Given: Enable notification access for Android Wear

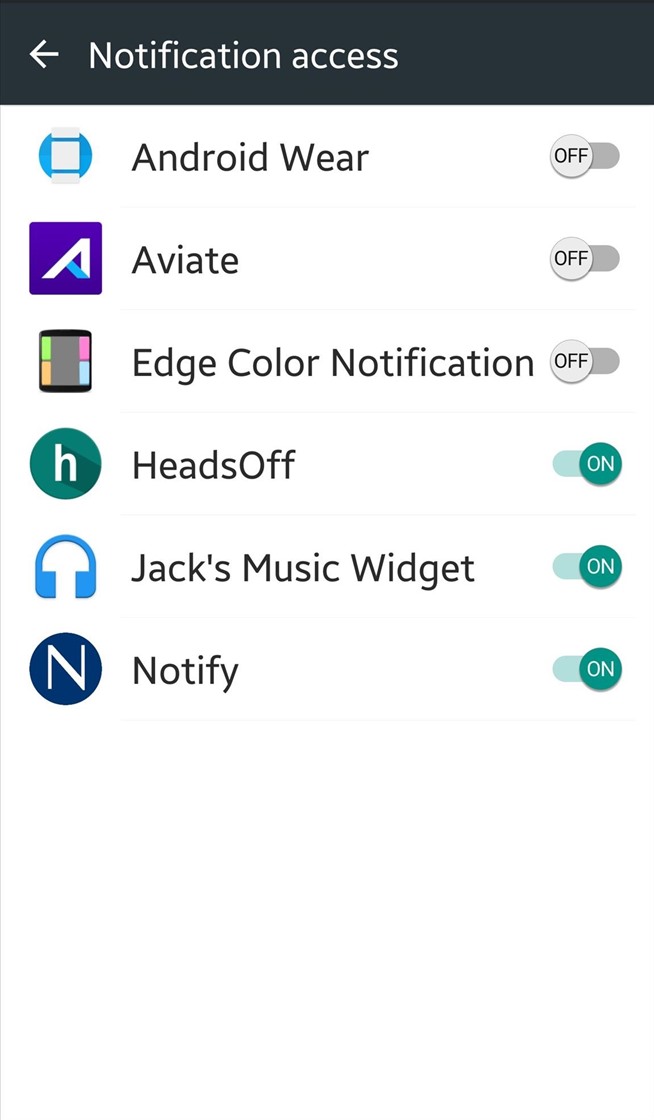Looking at the screenshot, I should click(585, 156).
